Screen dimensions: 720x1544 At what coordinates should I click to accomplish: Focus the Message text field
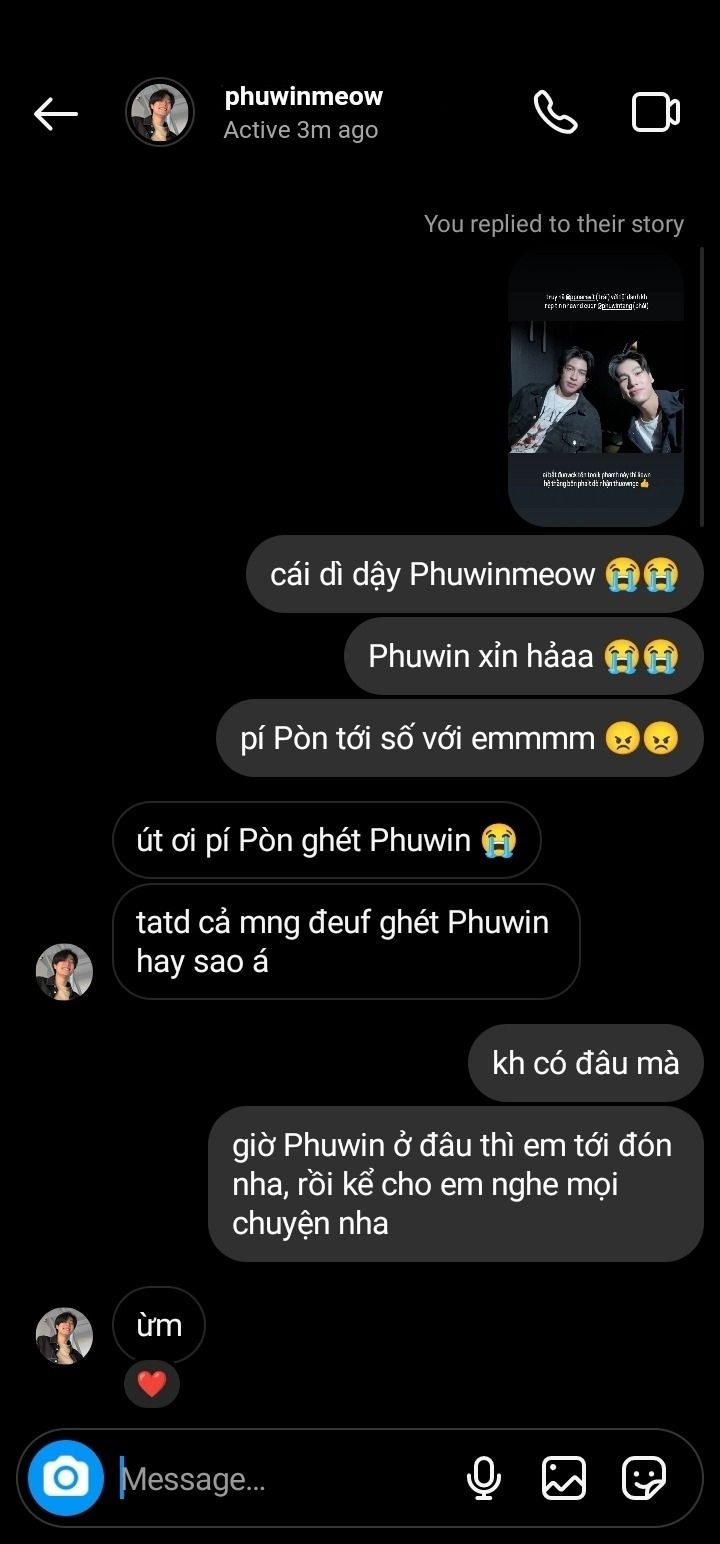[x=285, y=1479]
